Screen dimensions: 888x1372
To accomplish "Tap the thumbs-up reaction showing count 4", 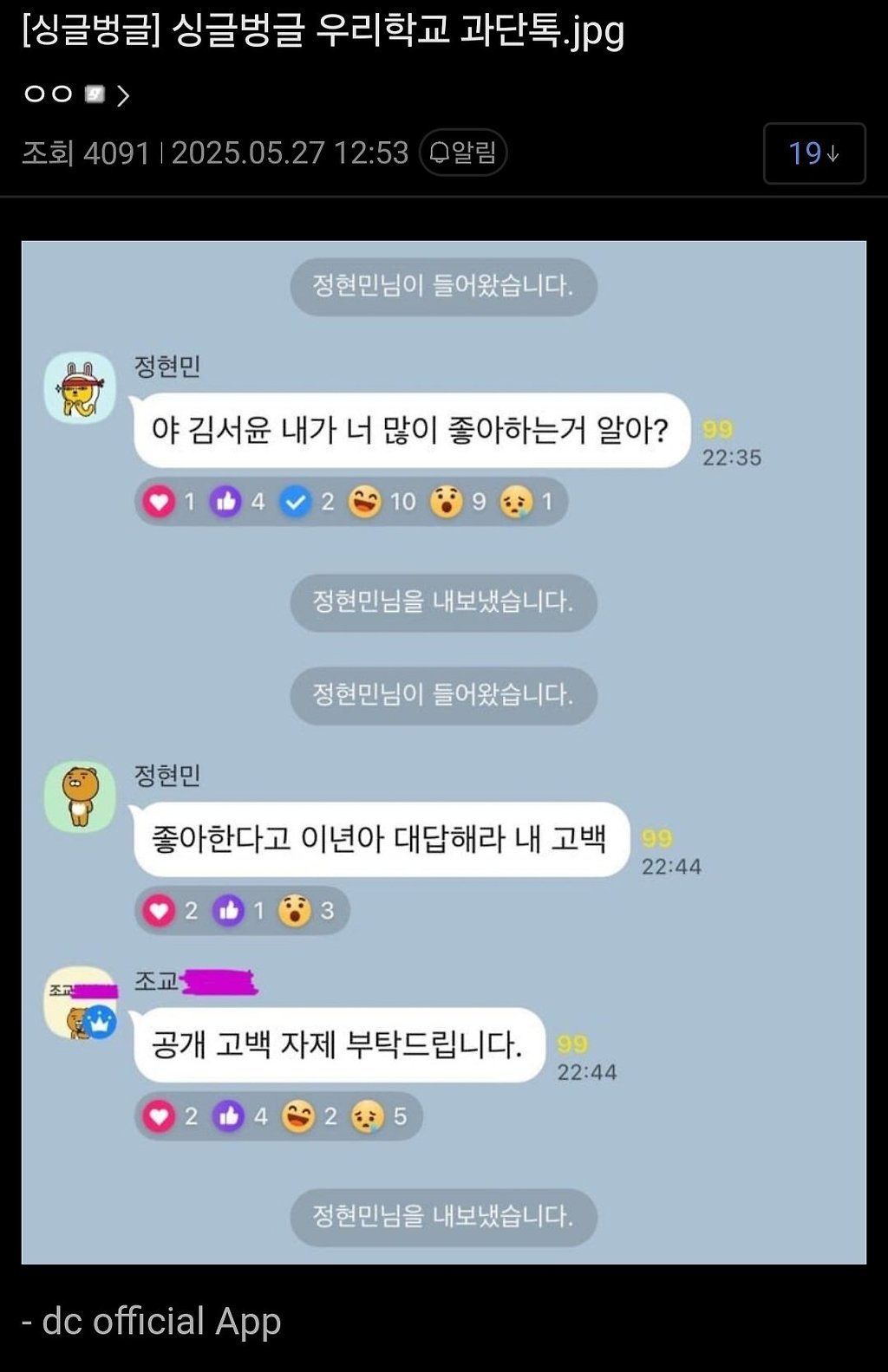I will tap(227, 501).
